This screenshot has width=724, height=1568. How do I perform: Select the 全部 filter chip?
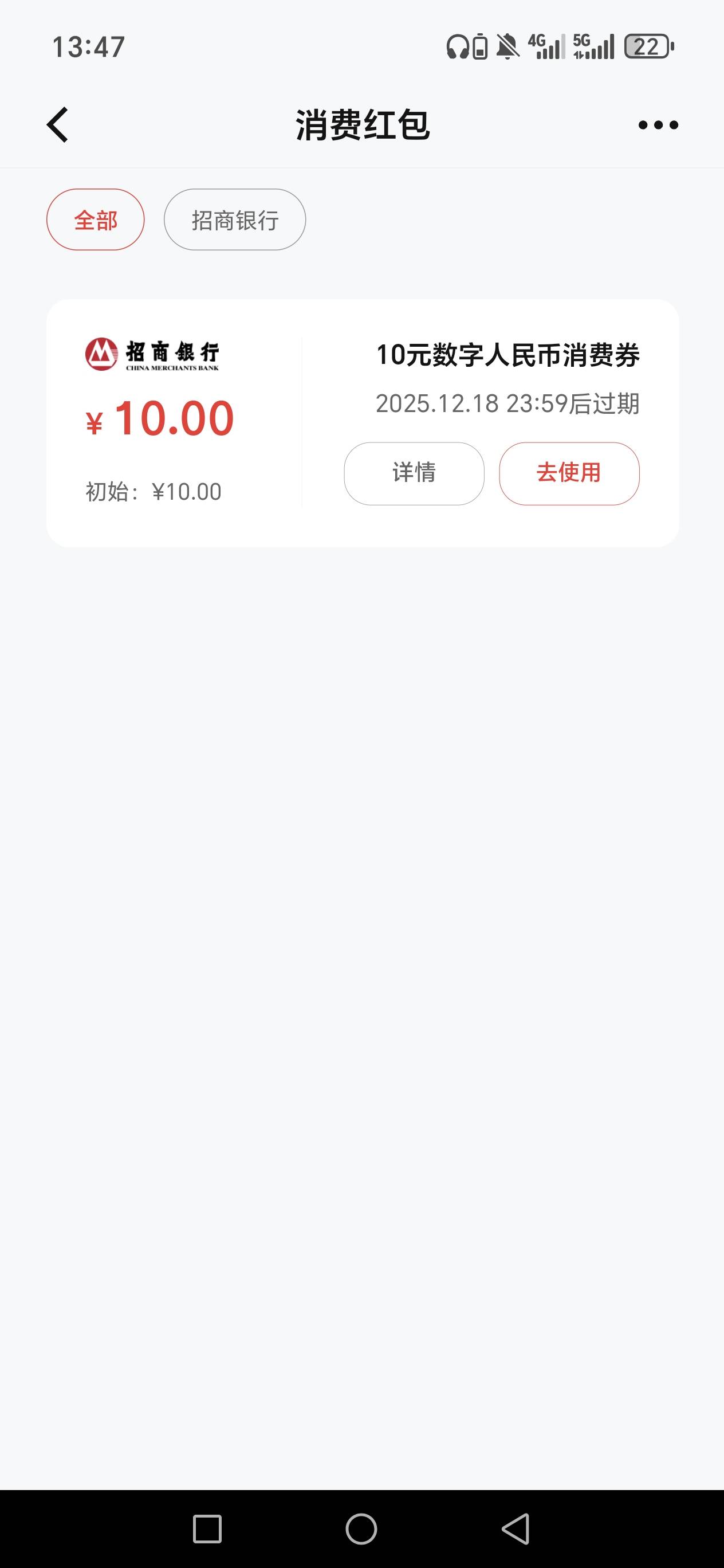click(96, 219)
